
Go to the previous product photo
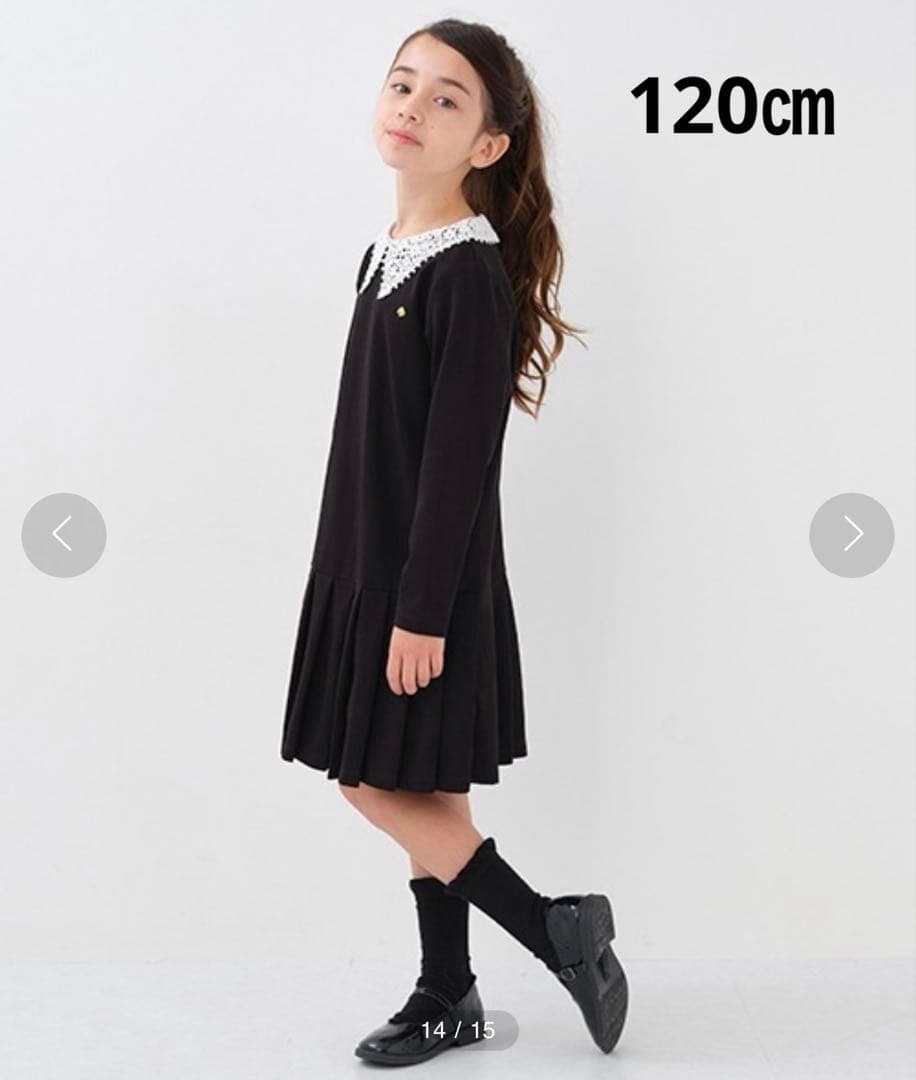point(64,535)
